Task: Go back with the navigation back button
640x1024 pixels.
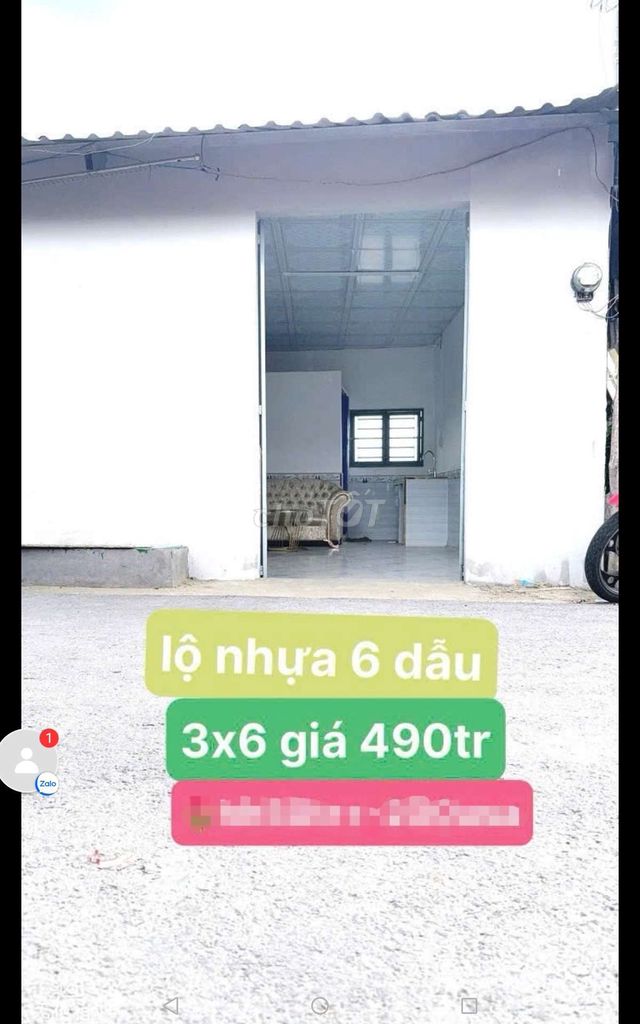Action: coord(171,1005)
